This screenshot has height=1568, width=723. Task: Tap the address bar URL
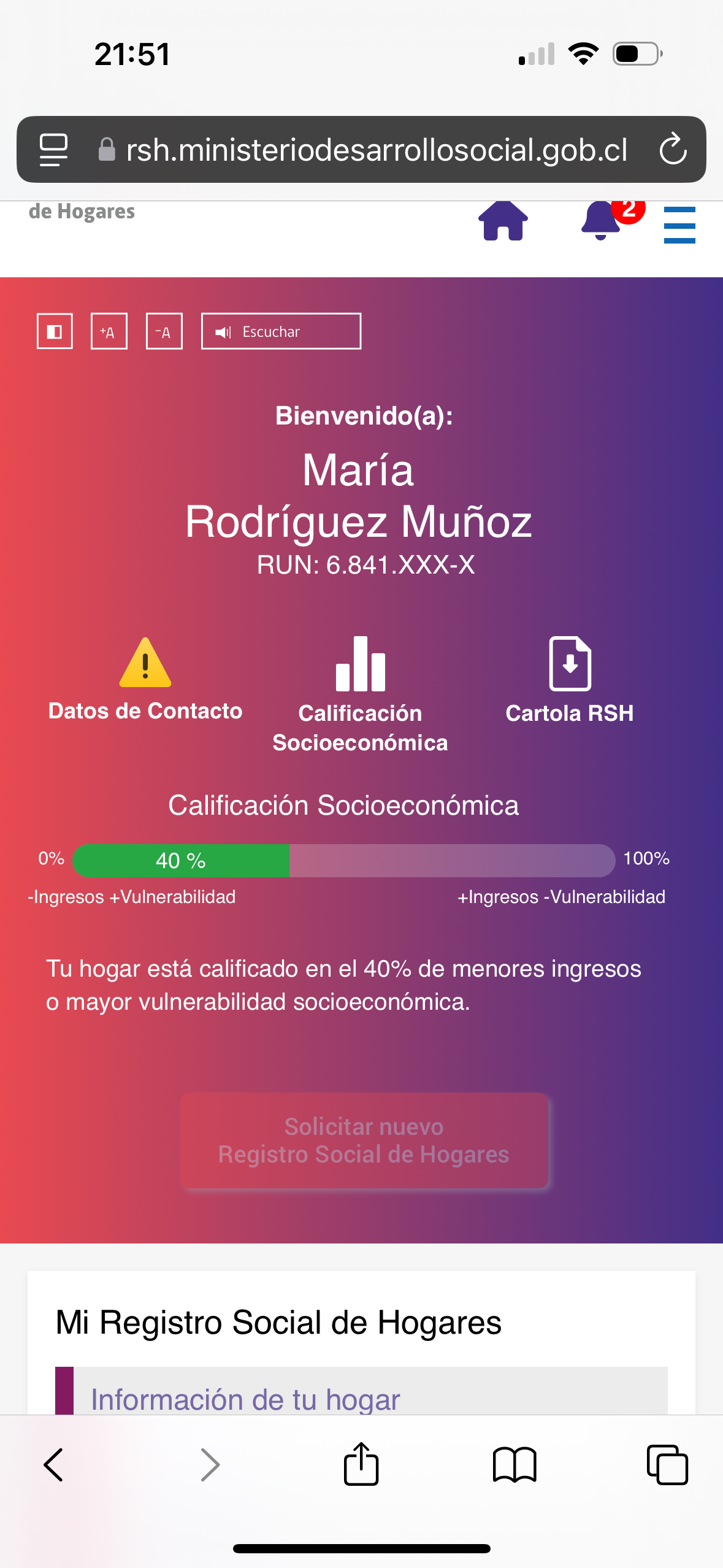(376, 150)
